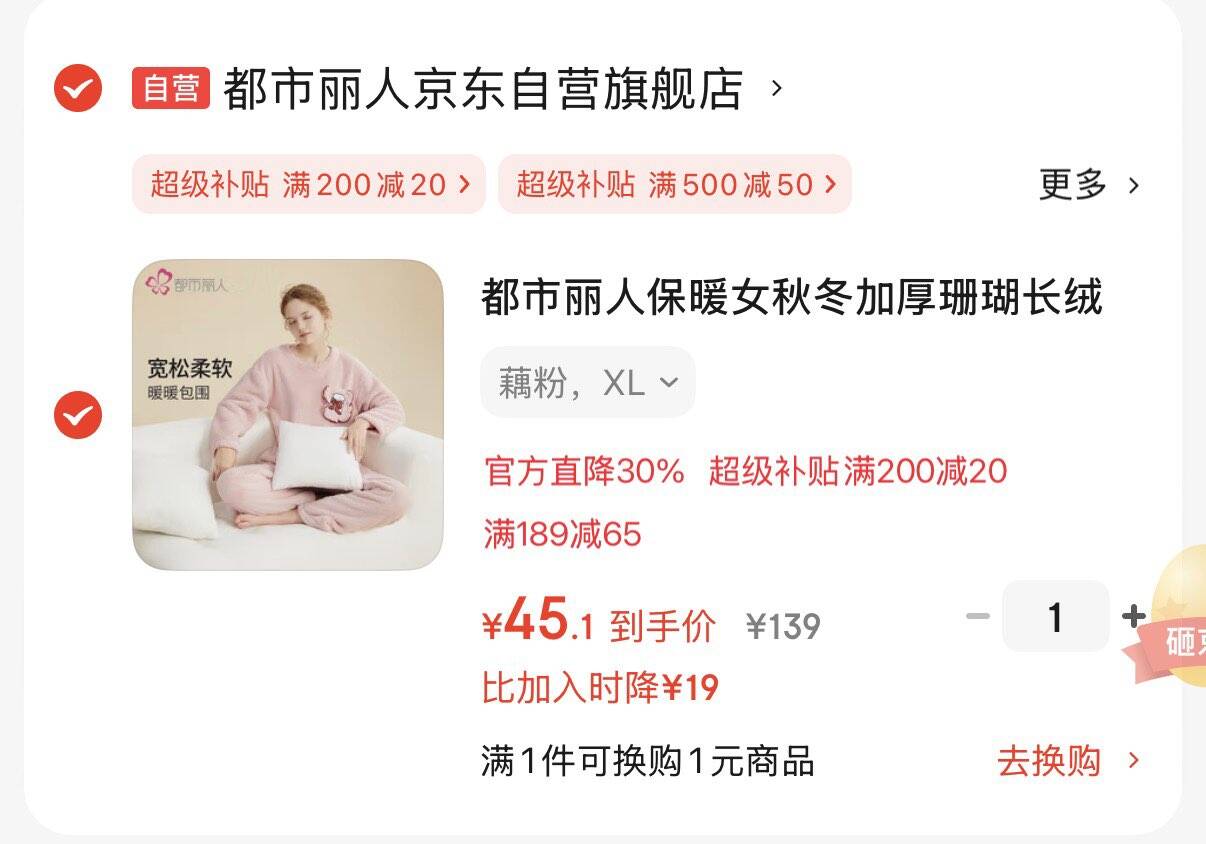Decrease the item quantity with minus
Viewport: 1206px width, 844px height.
point(977,617)
